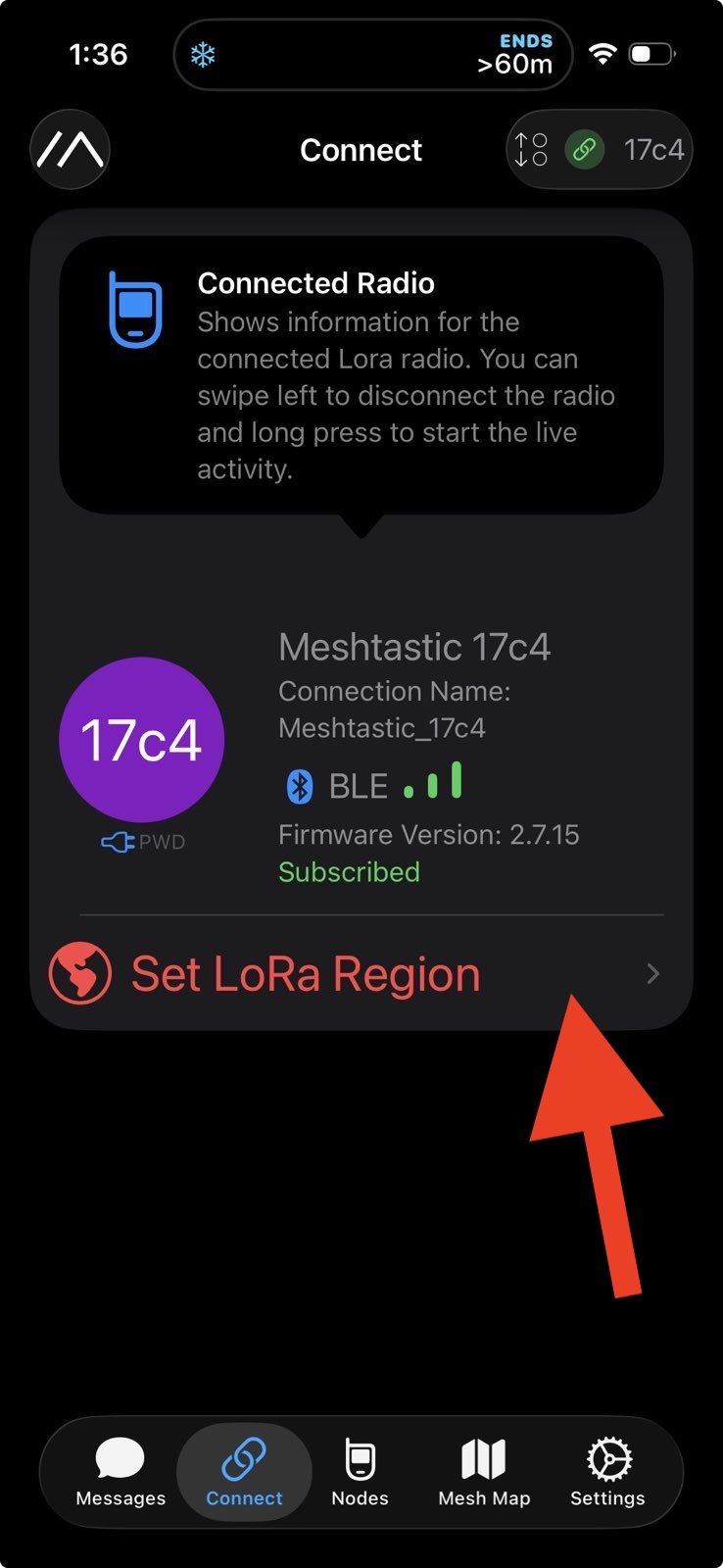Viewport: 723px width, 1568px height.
Task: Switch to the Settings tab
Action: [x=607, y=1471]
